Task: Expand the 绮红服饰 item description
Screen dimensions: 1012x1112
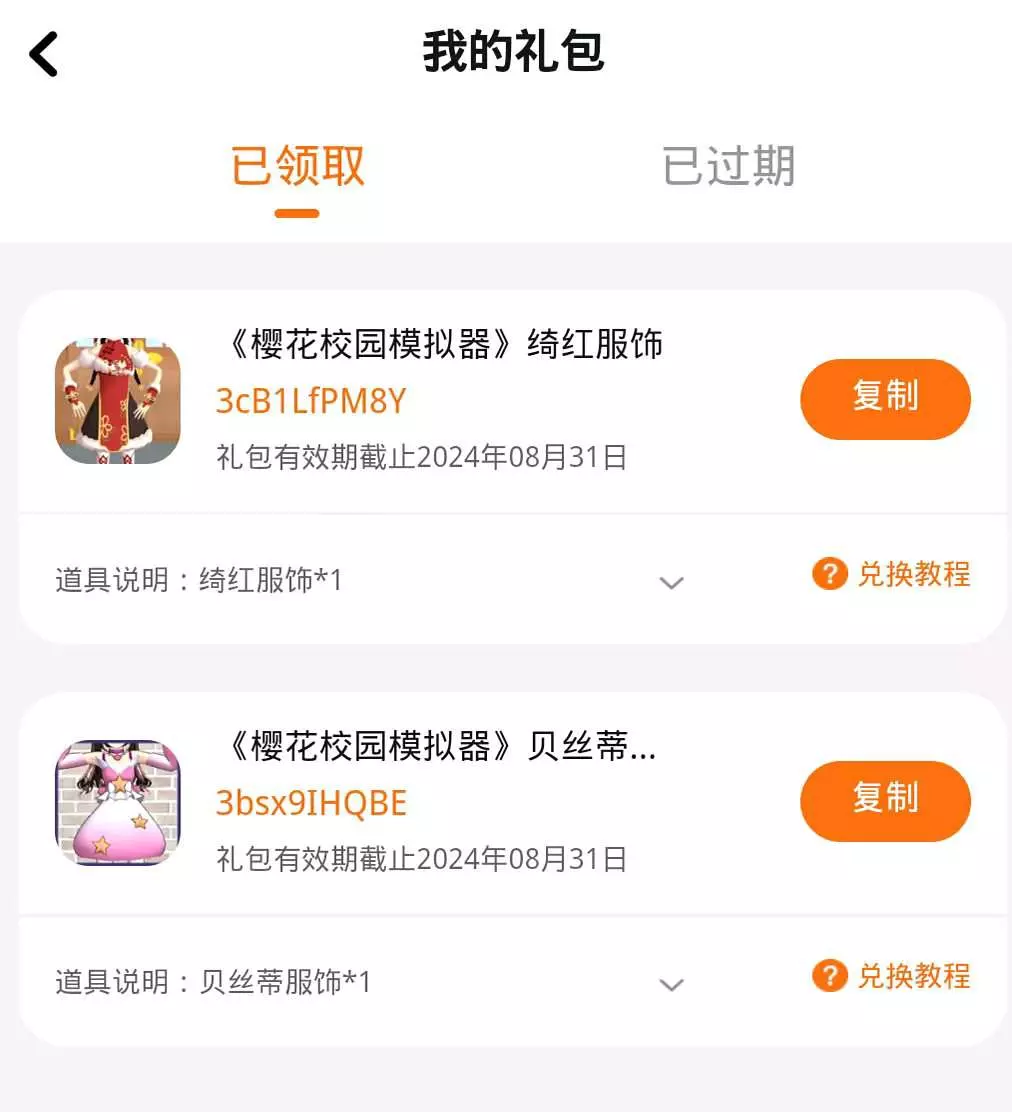Action: click(672, 582)
